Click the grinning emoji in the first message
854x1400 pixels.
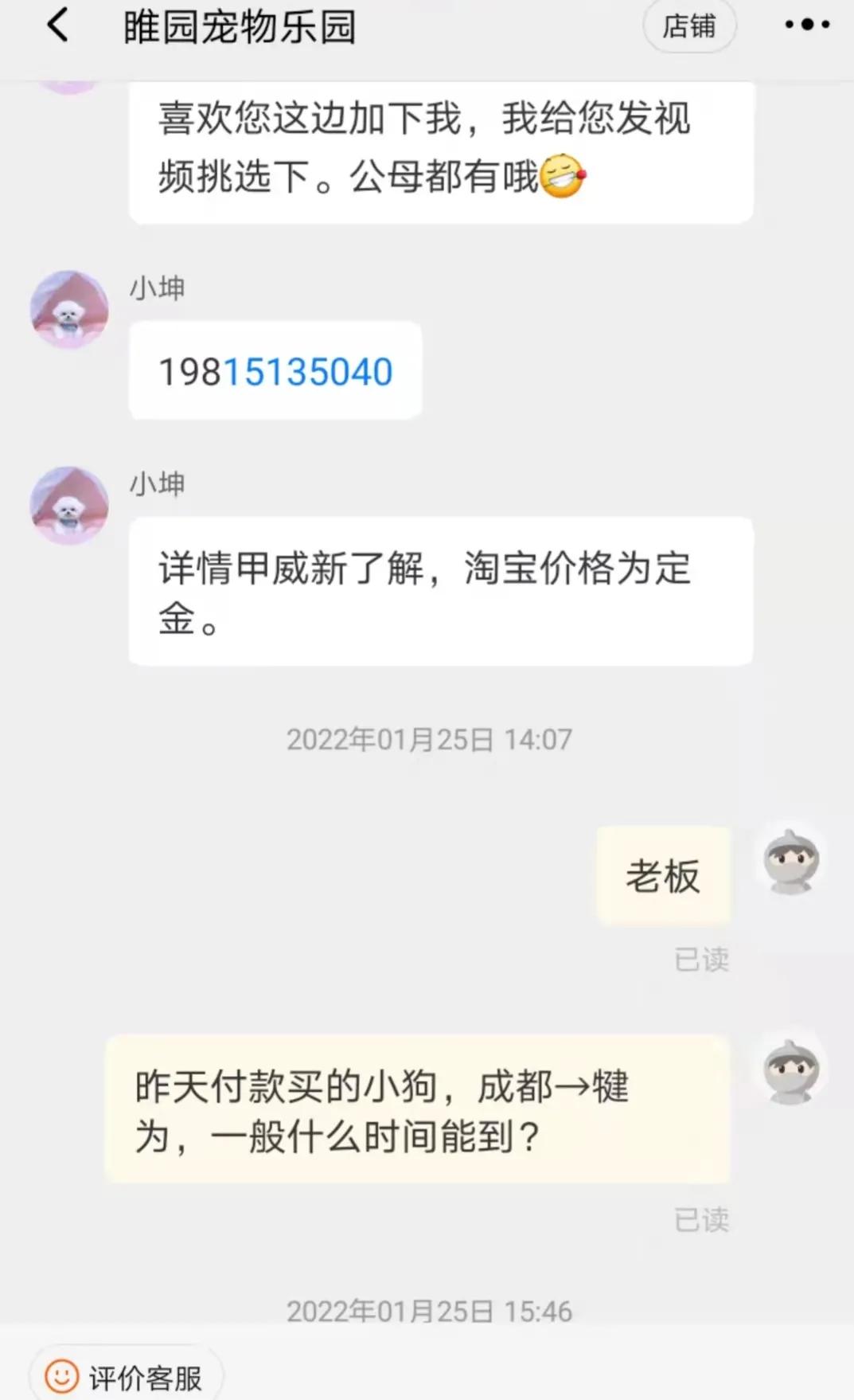(566, 176)
